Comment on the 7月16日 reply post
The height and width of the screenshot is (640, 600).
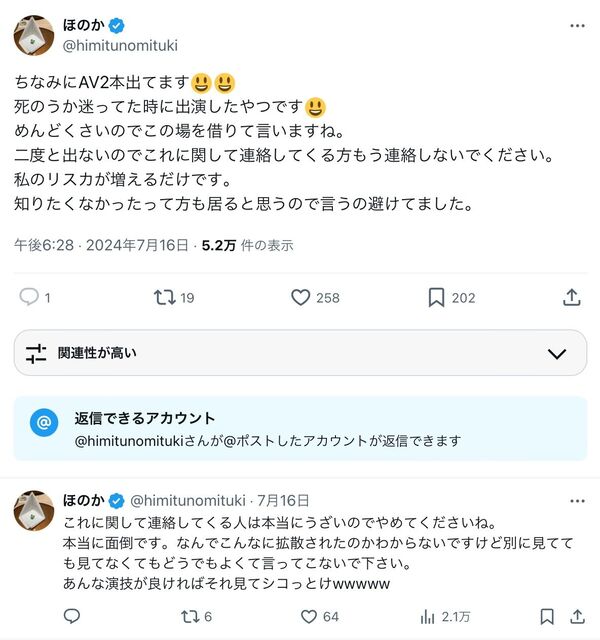coord(71,616)
